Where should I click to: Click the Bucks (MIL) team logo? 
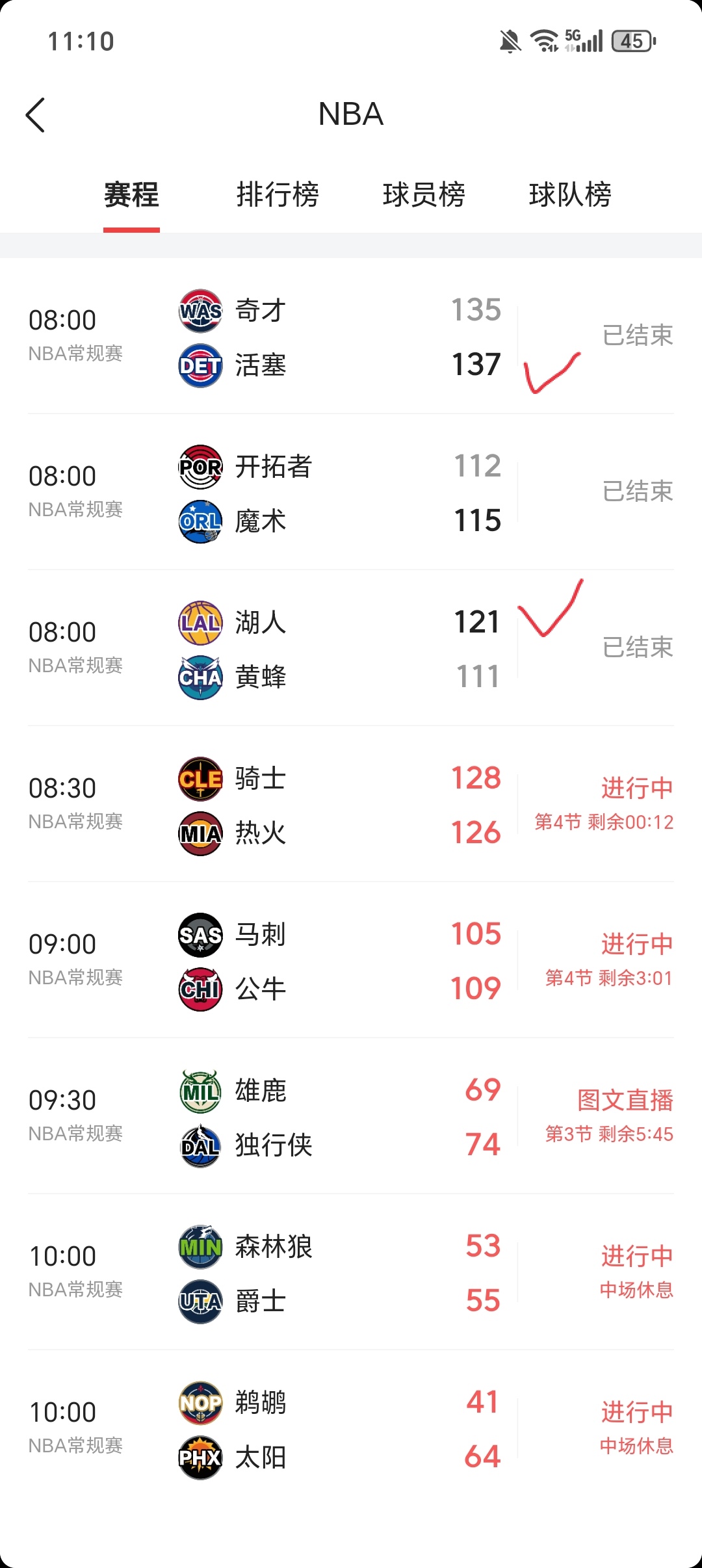pos(200,1091)
